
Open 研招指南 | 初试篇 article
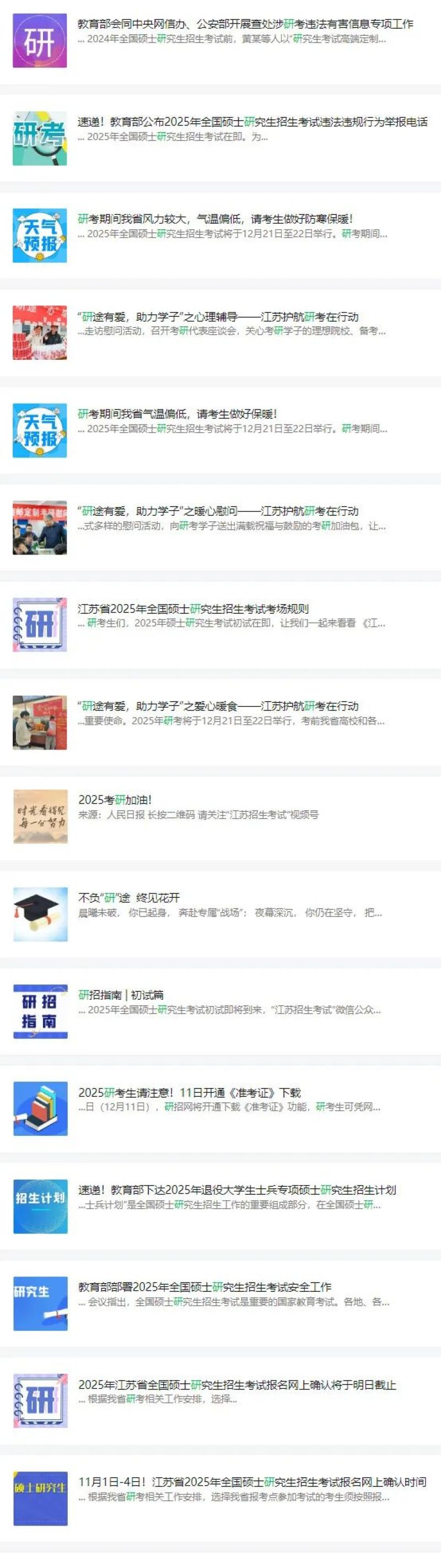pyautogui.click(x=121, y=995)
